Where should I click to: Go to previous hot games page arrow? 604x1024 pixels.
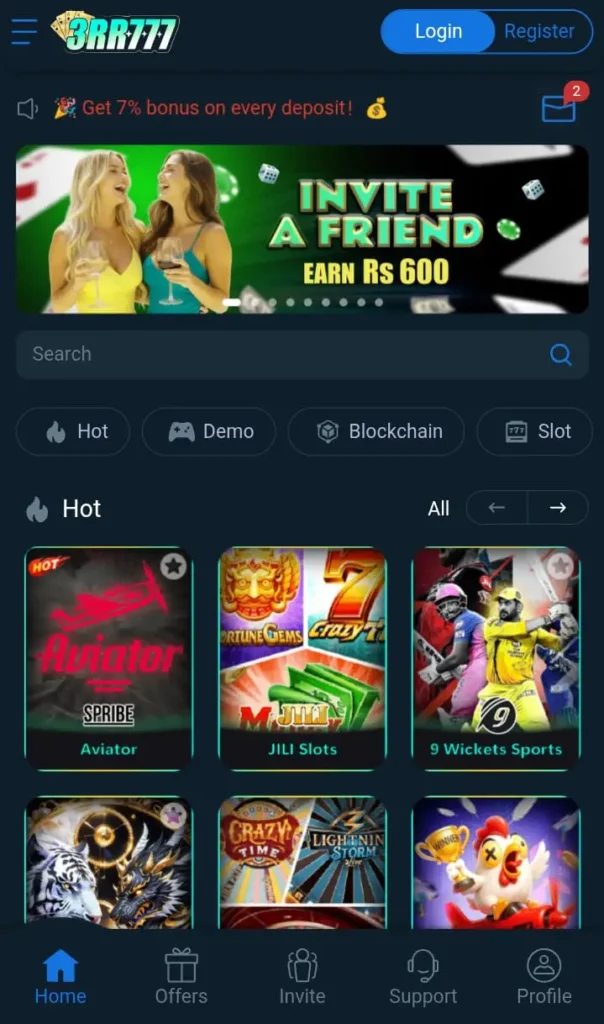497,508
